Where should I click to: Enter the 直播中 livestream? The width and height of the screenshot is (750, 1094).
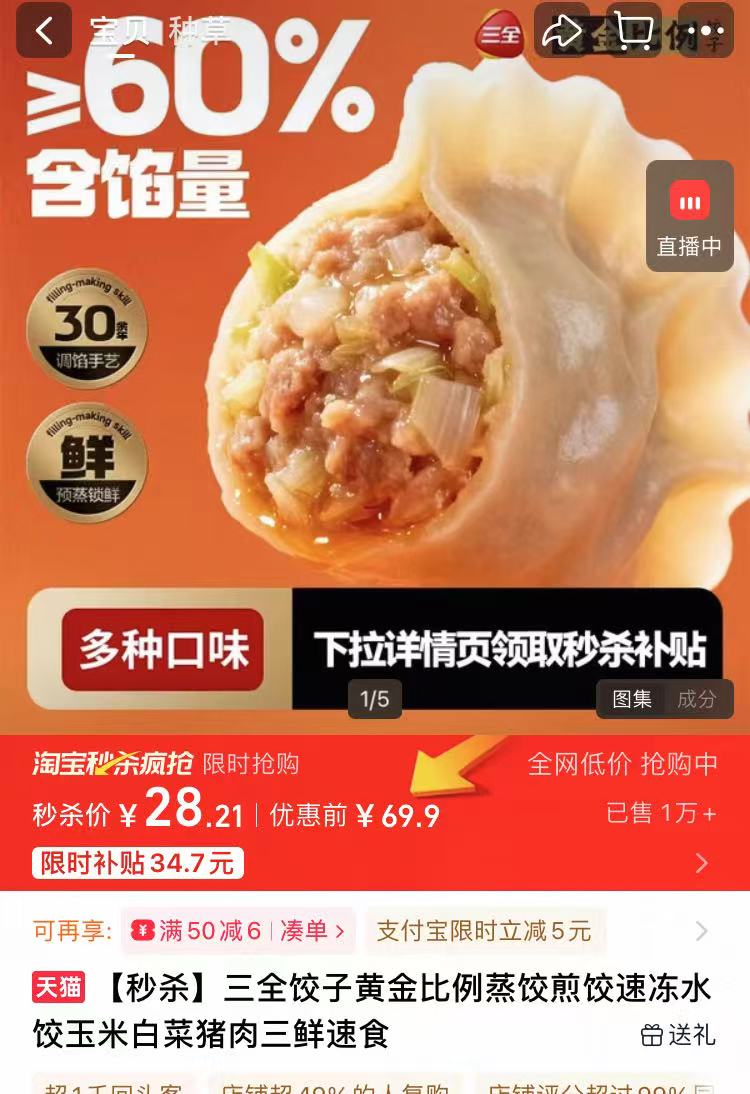coord(689,214)
